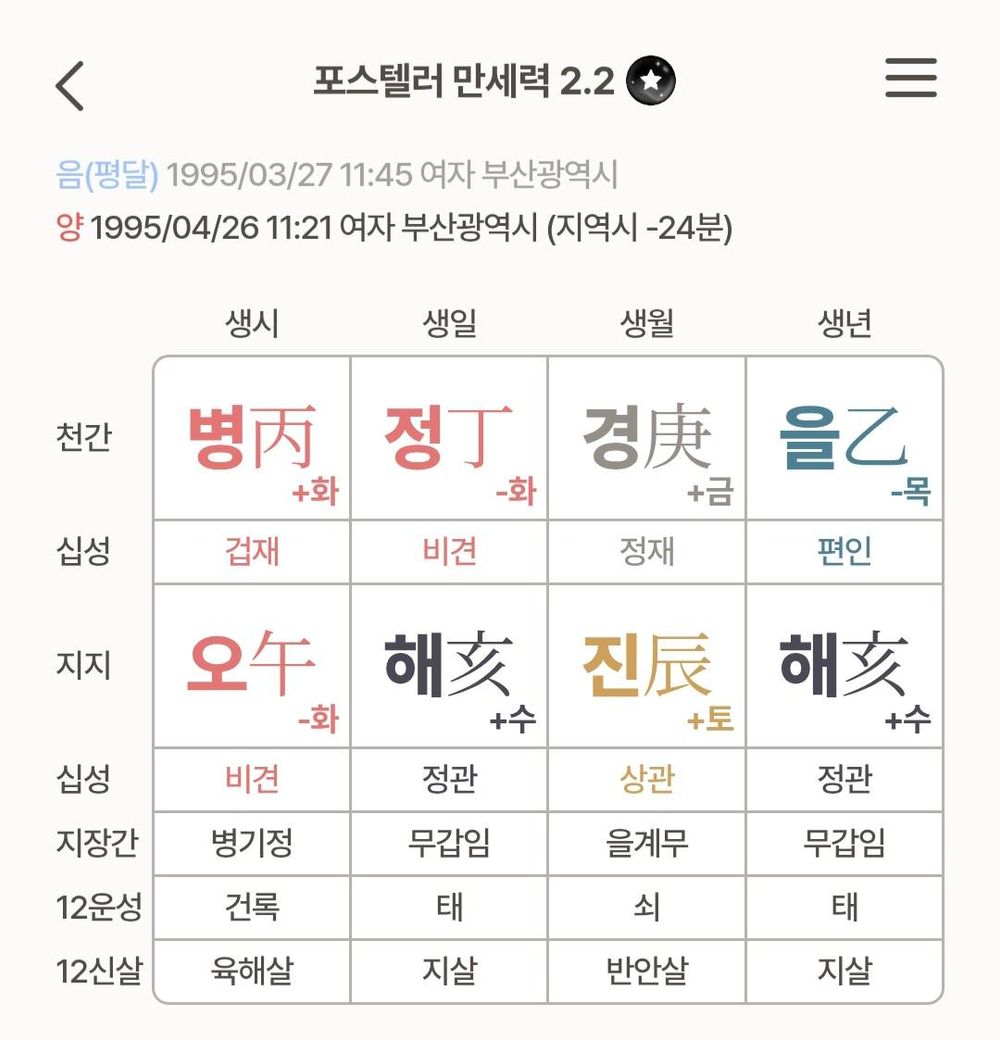Go back using the arrow icon
Image resolution: width=1000 pixels, height=1040 pixels.
[x=70, y=85]
